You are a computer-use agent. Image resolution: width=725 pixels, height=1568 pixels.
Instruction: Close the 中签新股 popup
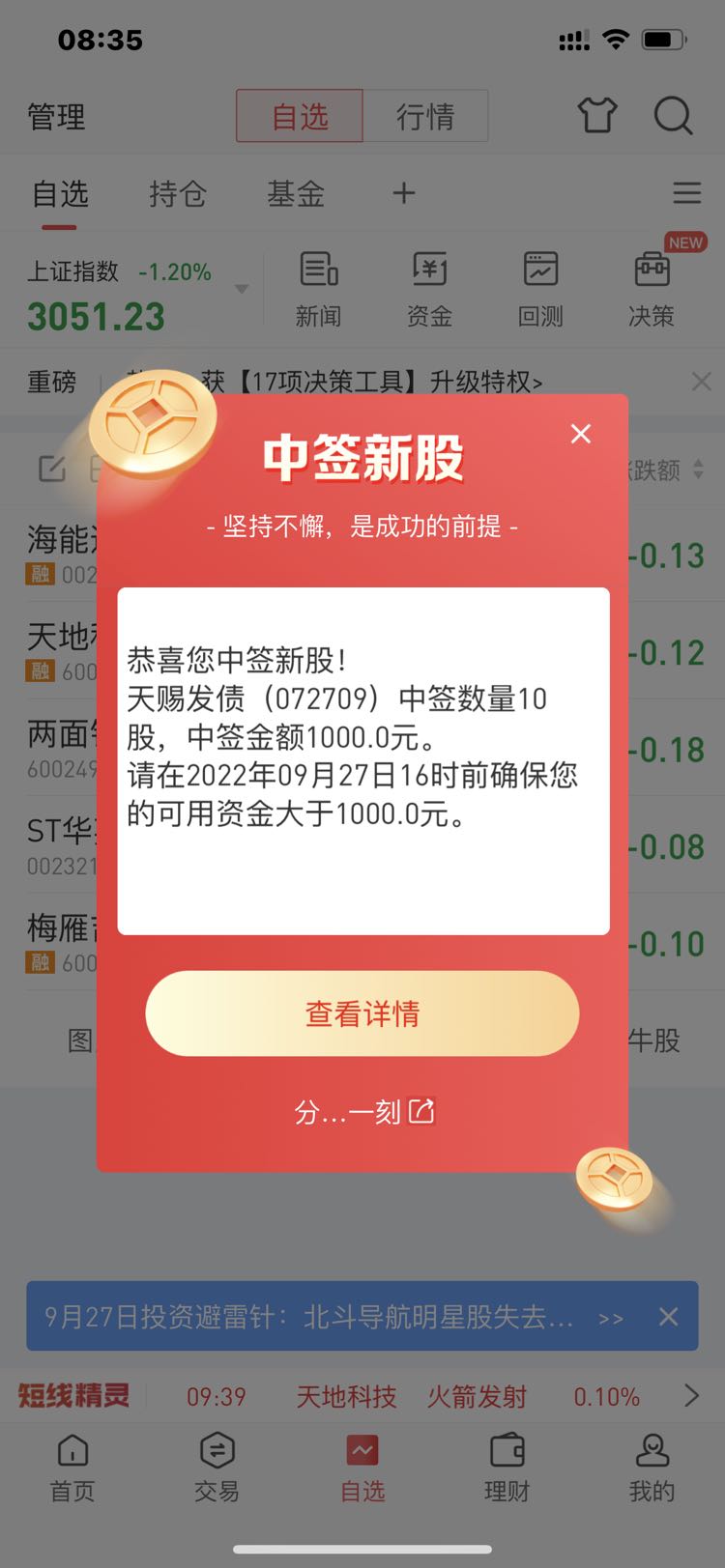[x=580, y=434]
